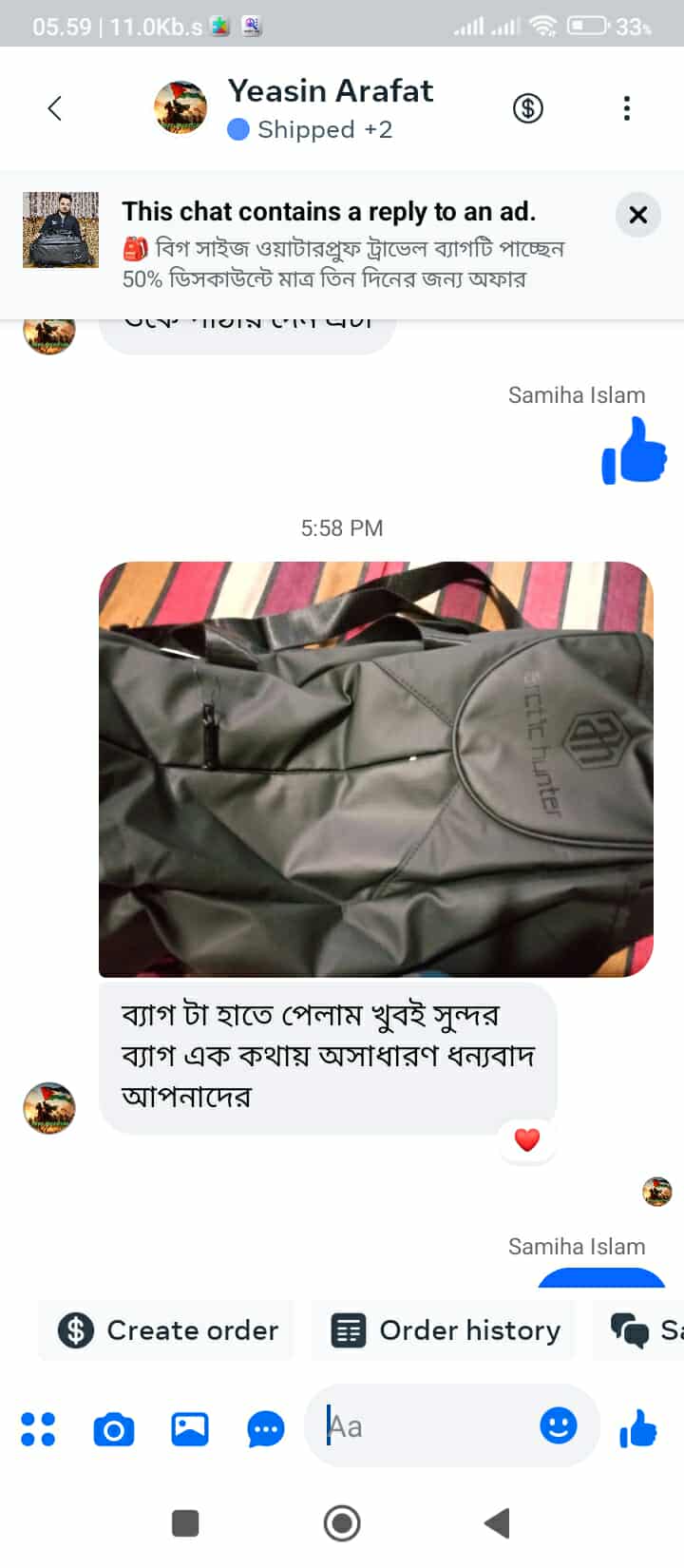Open the camera to take a photo
Image resolution: width=684 pixels, height=1568 pixels.
pos(114,1428)
